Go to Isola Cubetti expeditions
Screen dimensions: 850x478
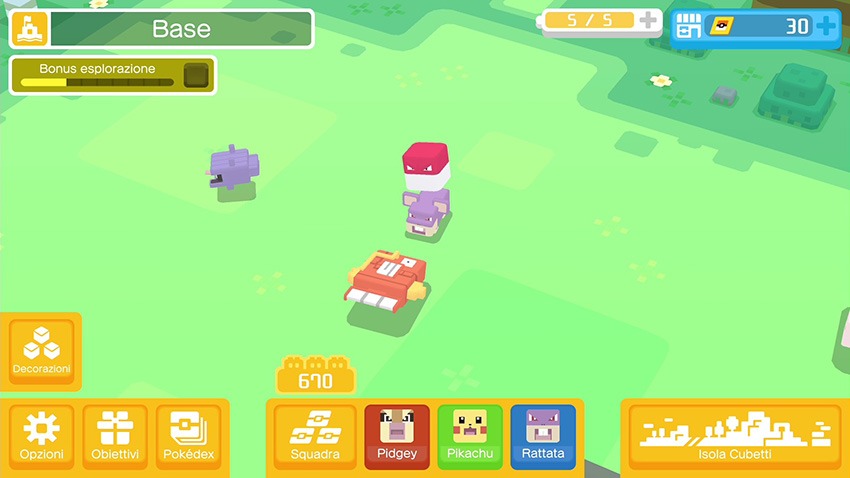point(735,436)
